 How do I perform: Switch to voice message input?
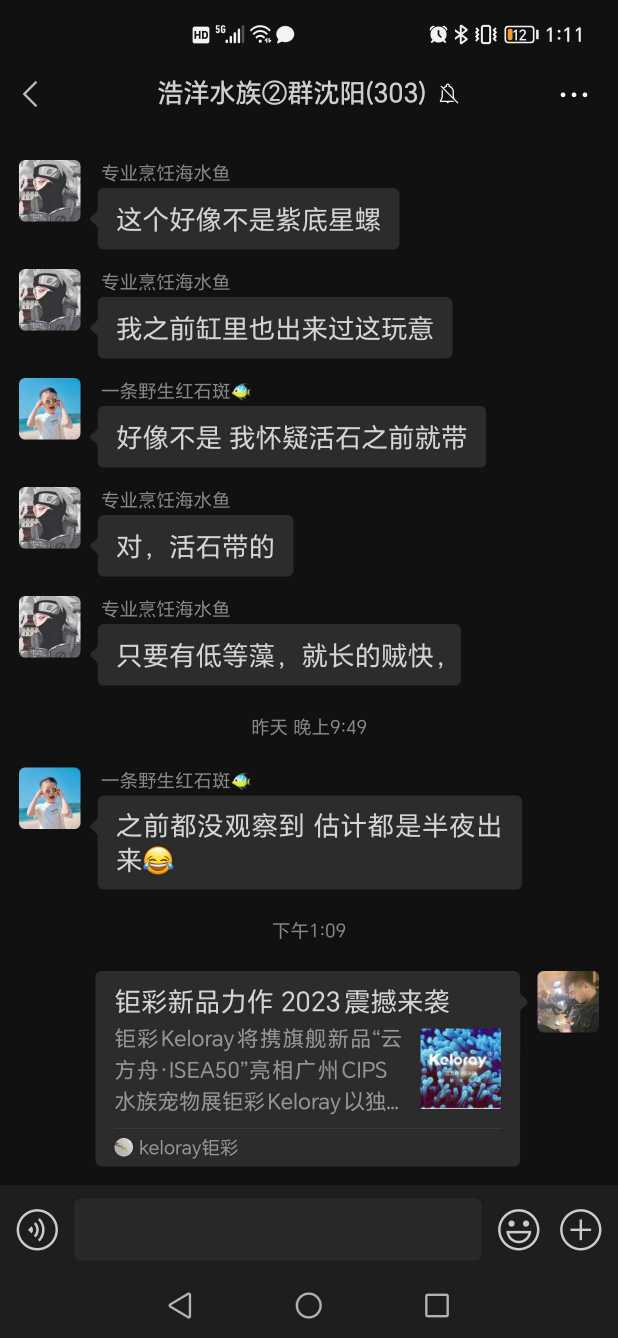coord(38,1229)
